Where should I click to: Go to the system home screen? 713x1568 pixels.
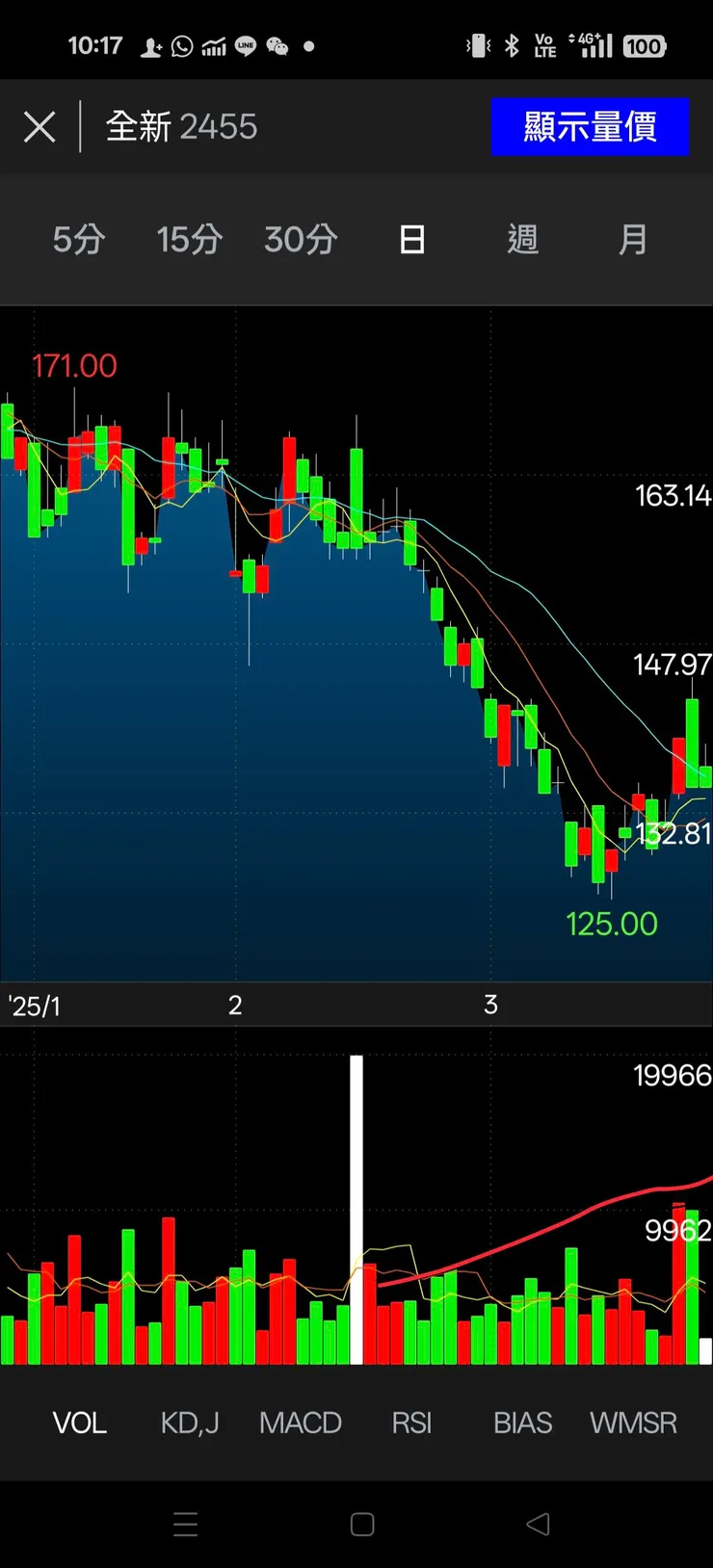(x=362, y=1524)
